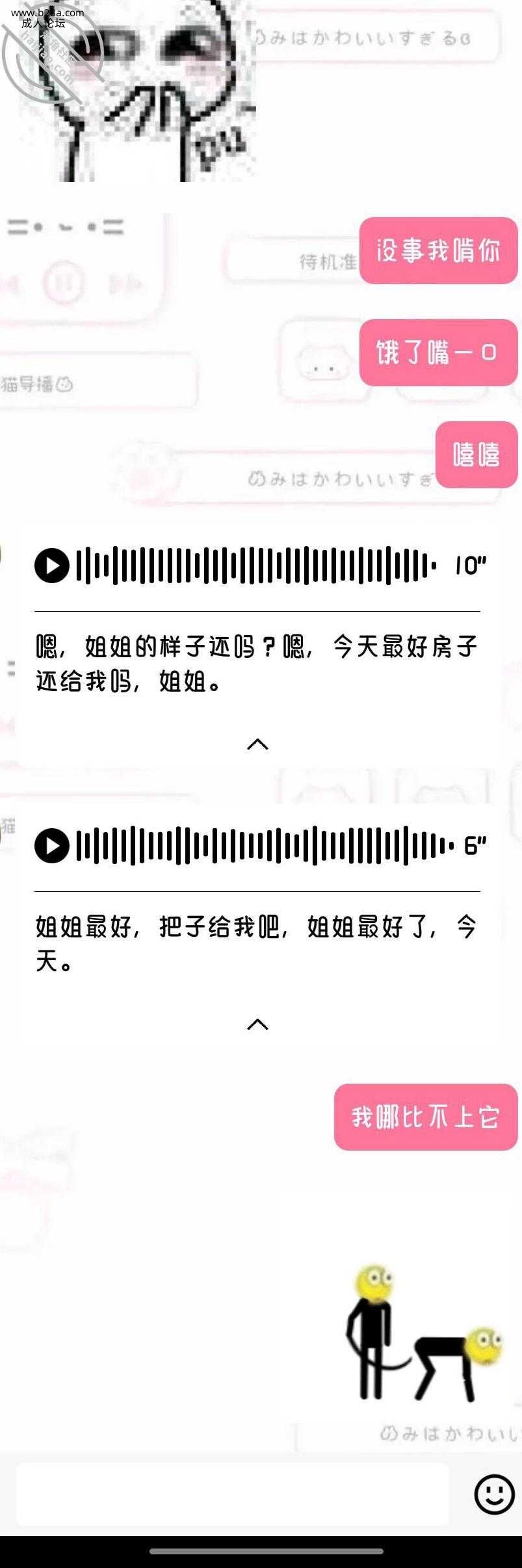Play the 6-second voice message
522x1568 pixels.
52,846
